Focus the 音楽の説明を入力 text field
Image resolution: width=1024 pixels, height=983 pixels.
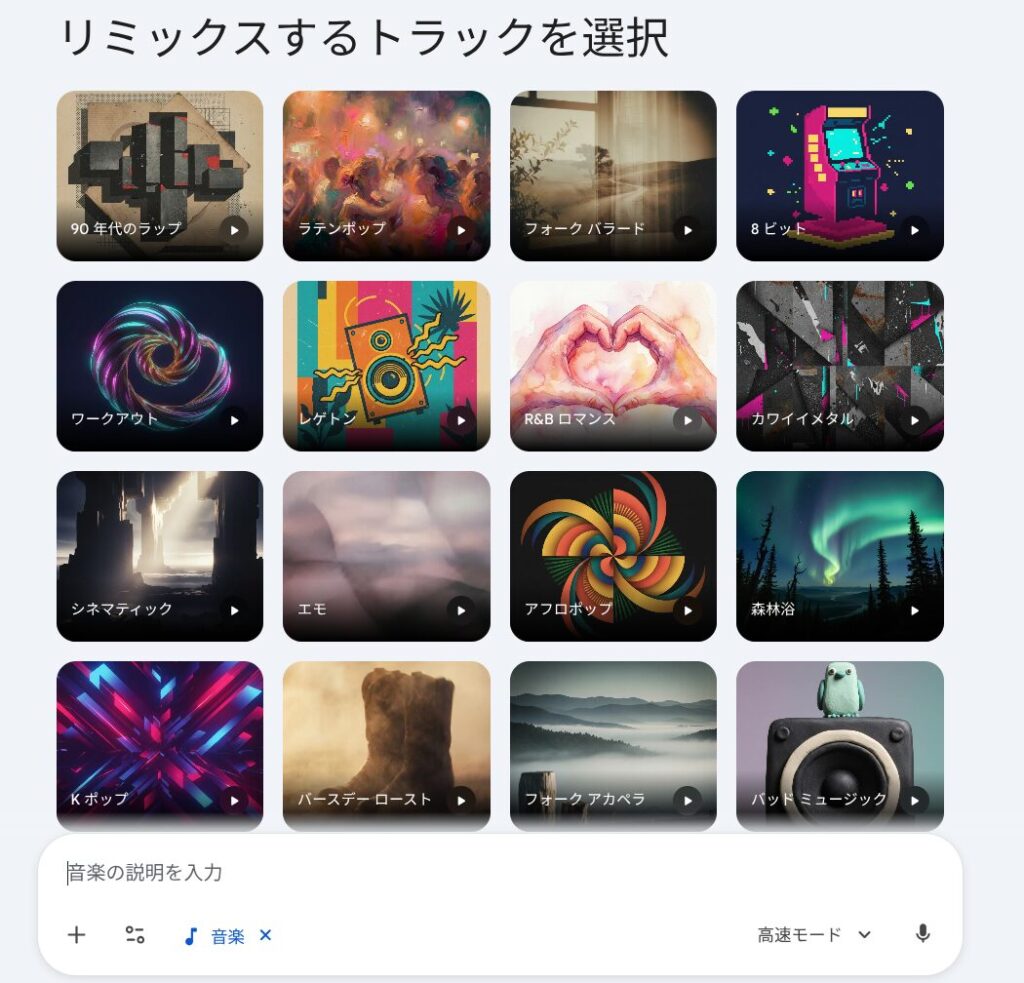[500, 873]
